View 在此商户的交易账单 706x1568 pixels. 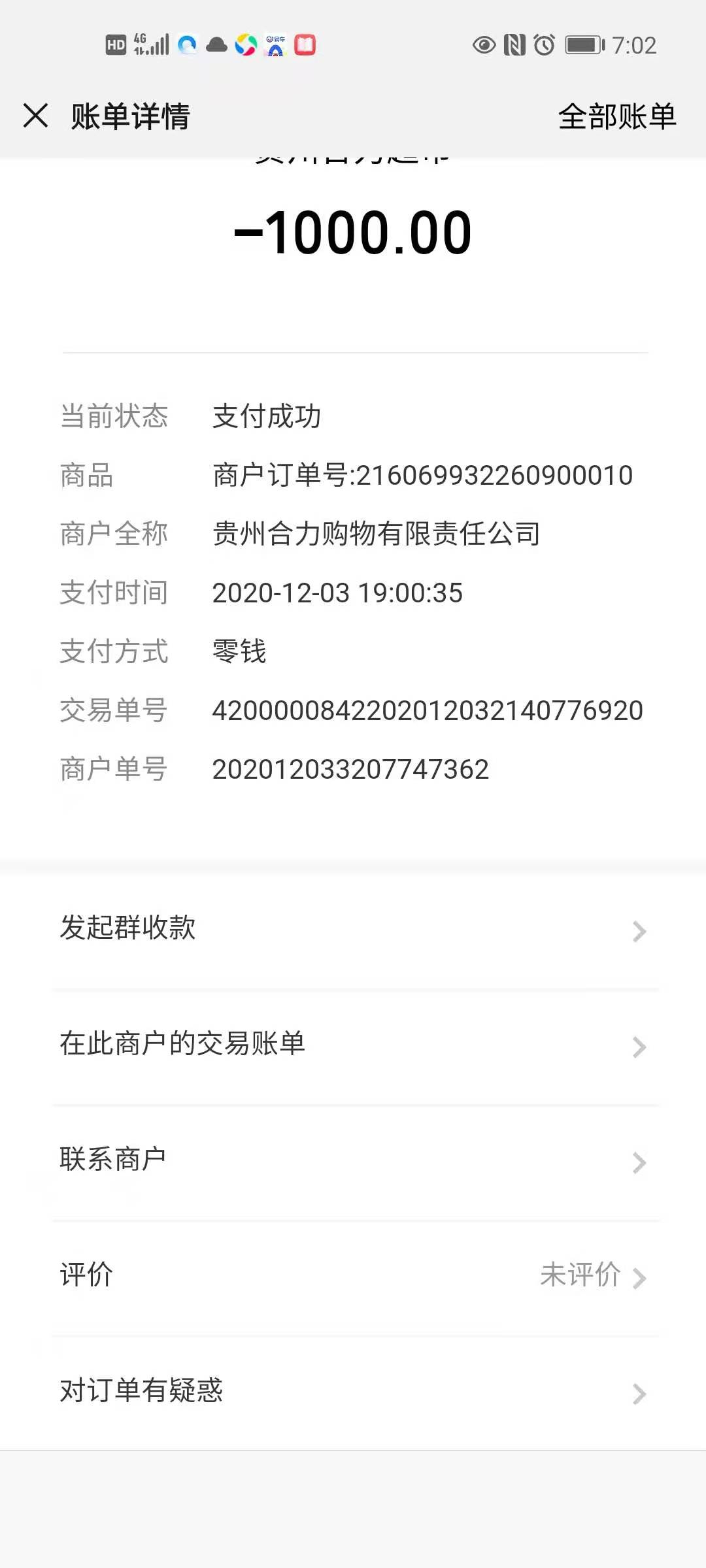[x=353, y=1045]
